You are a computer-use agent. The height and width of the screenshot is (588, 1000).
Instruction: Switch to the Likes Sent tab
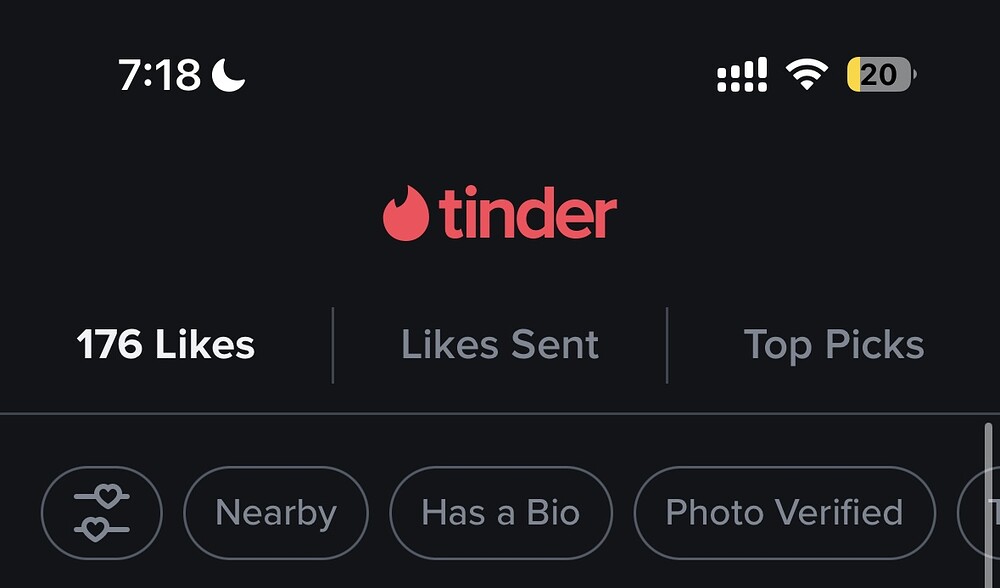500,345
